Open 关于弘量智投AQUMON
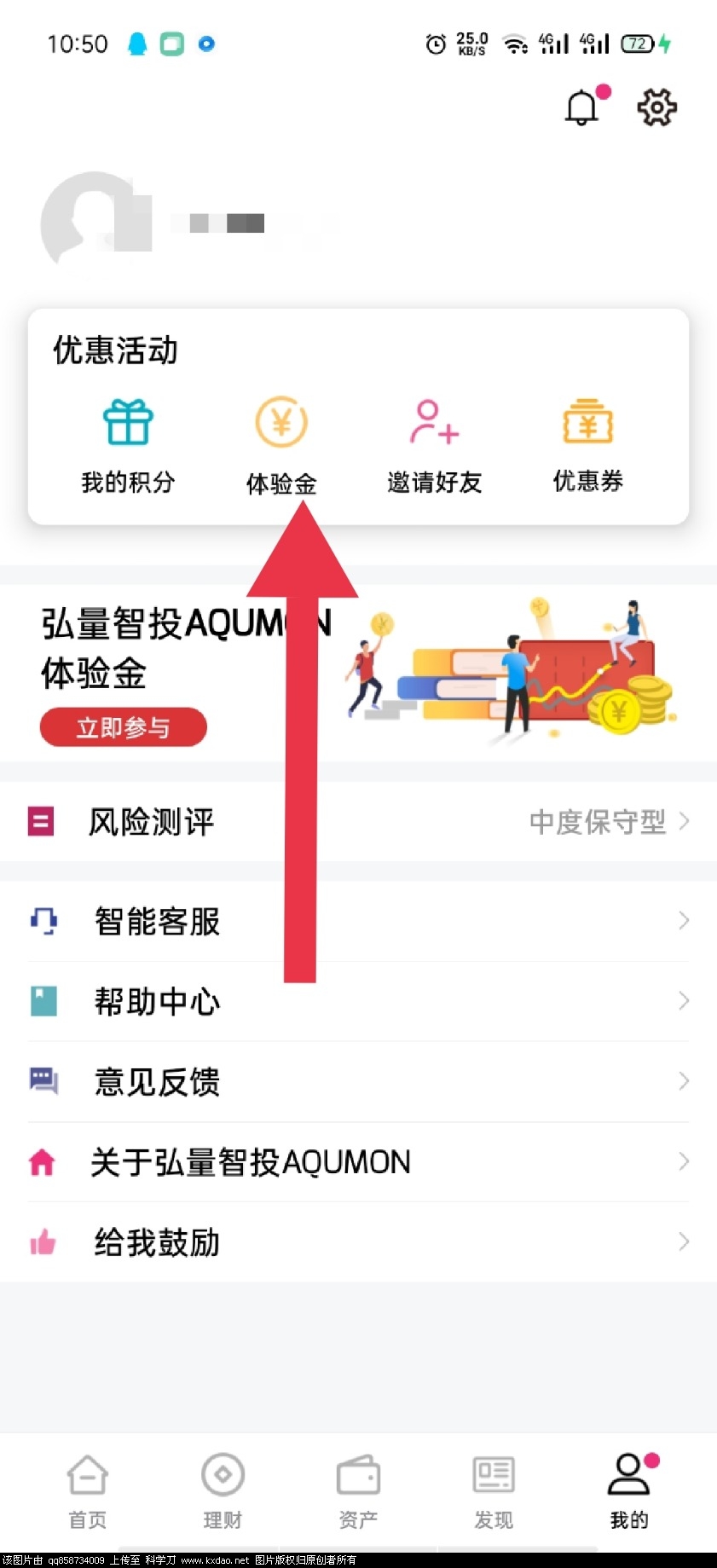The width and height of the screenshot is (717, 1568). click(358, 1161)
